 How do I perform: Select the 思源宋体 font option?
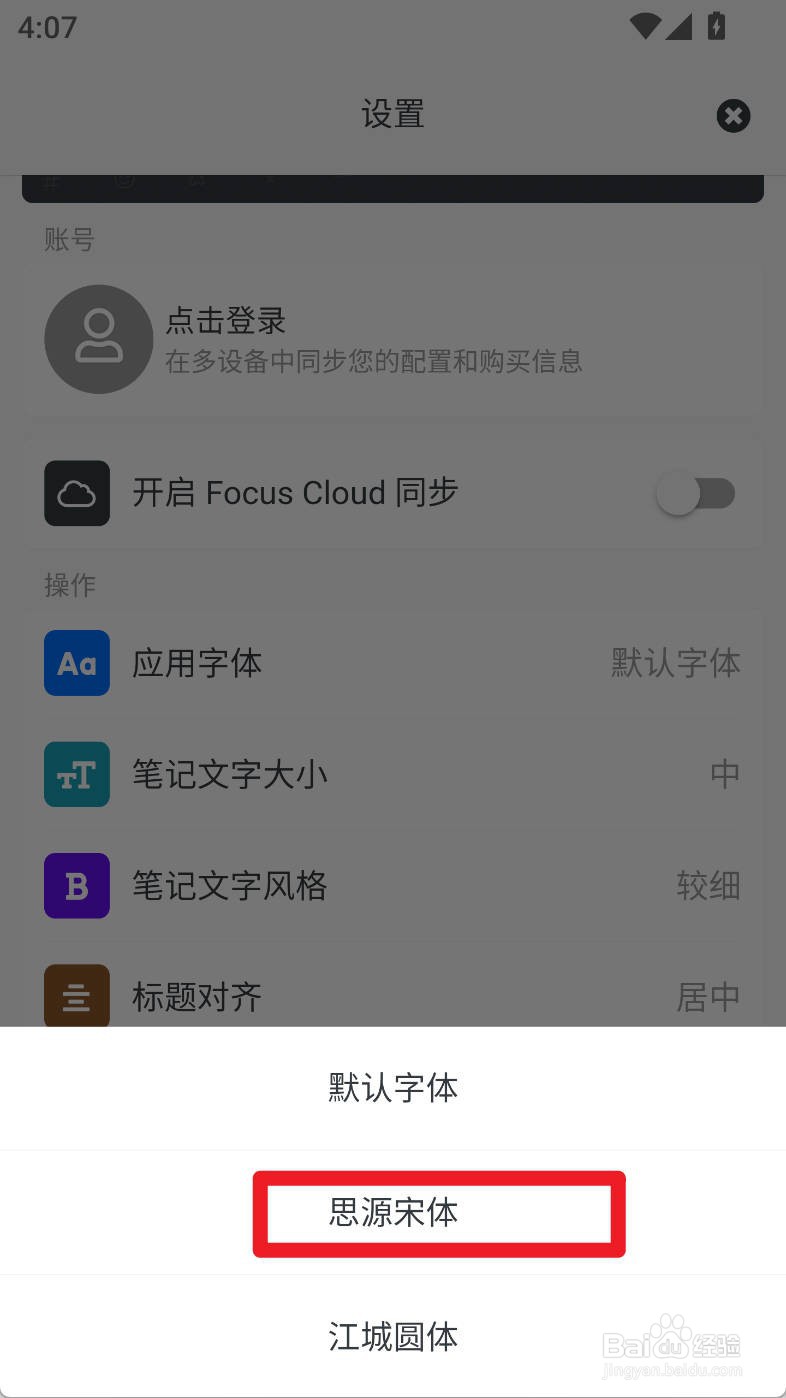[392, 1212]
